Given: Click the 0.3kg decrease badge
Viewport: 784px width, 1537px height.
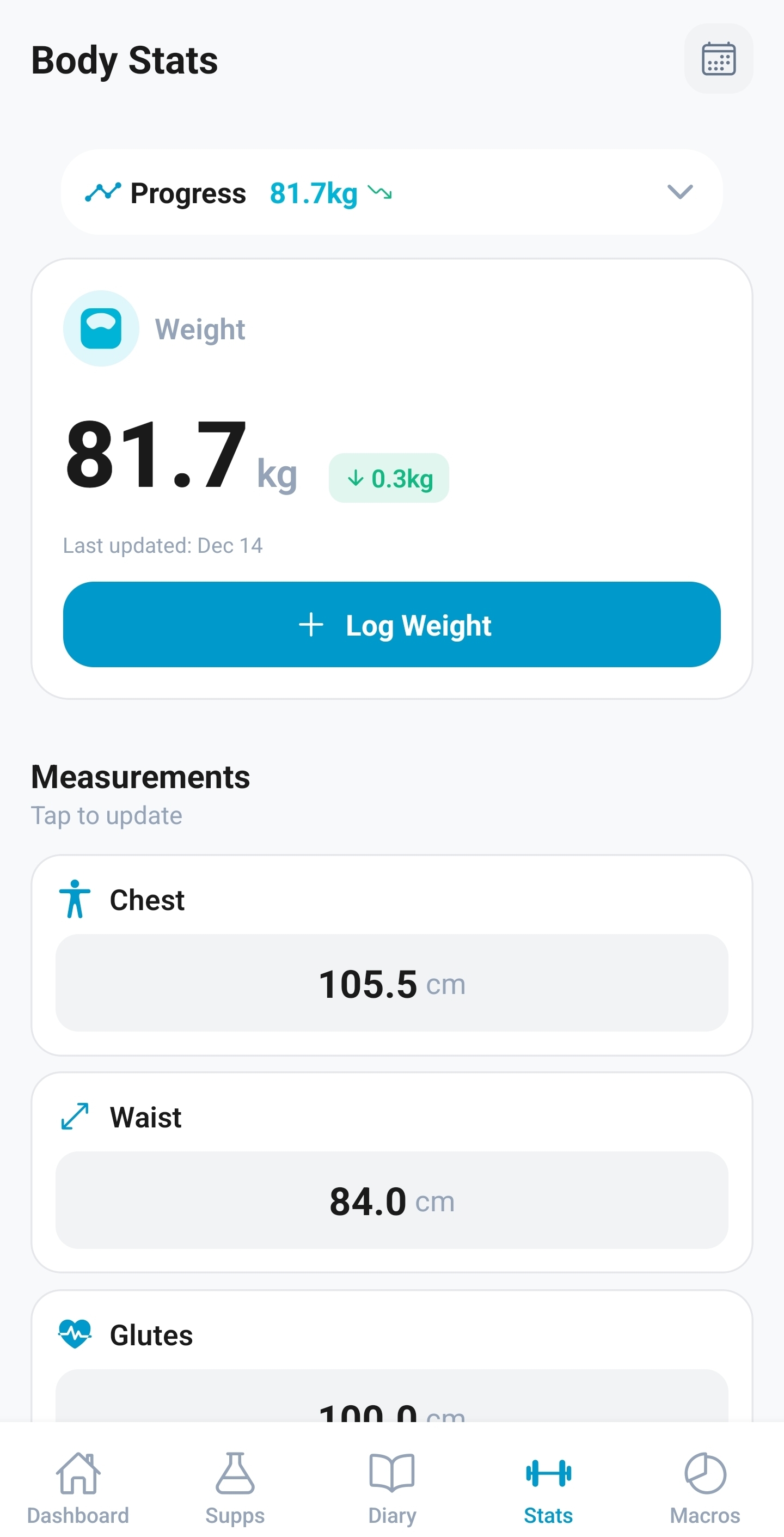Looking at the screenshot, I should 389,477.
